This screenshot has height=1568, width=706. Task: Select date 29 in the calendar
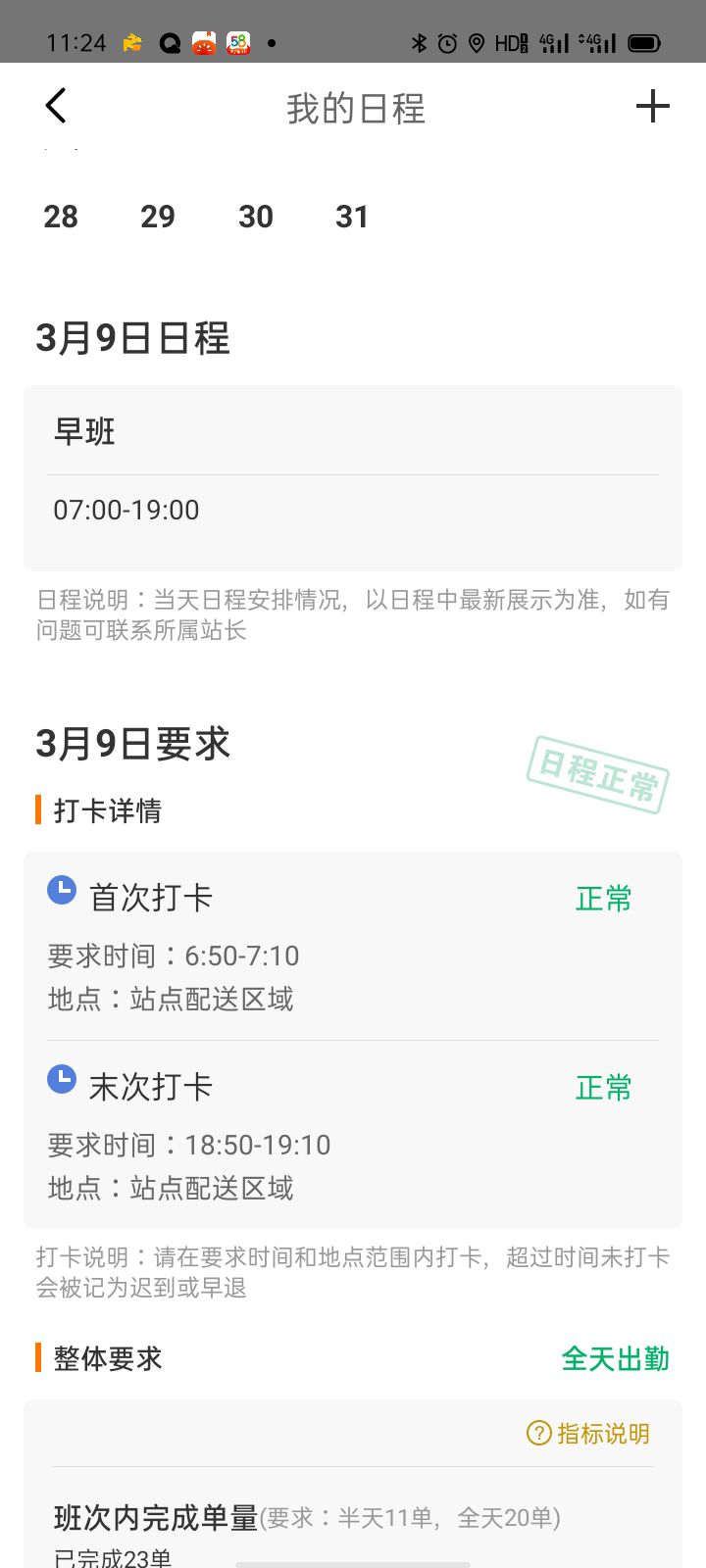click(x=158, y=217)
